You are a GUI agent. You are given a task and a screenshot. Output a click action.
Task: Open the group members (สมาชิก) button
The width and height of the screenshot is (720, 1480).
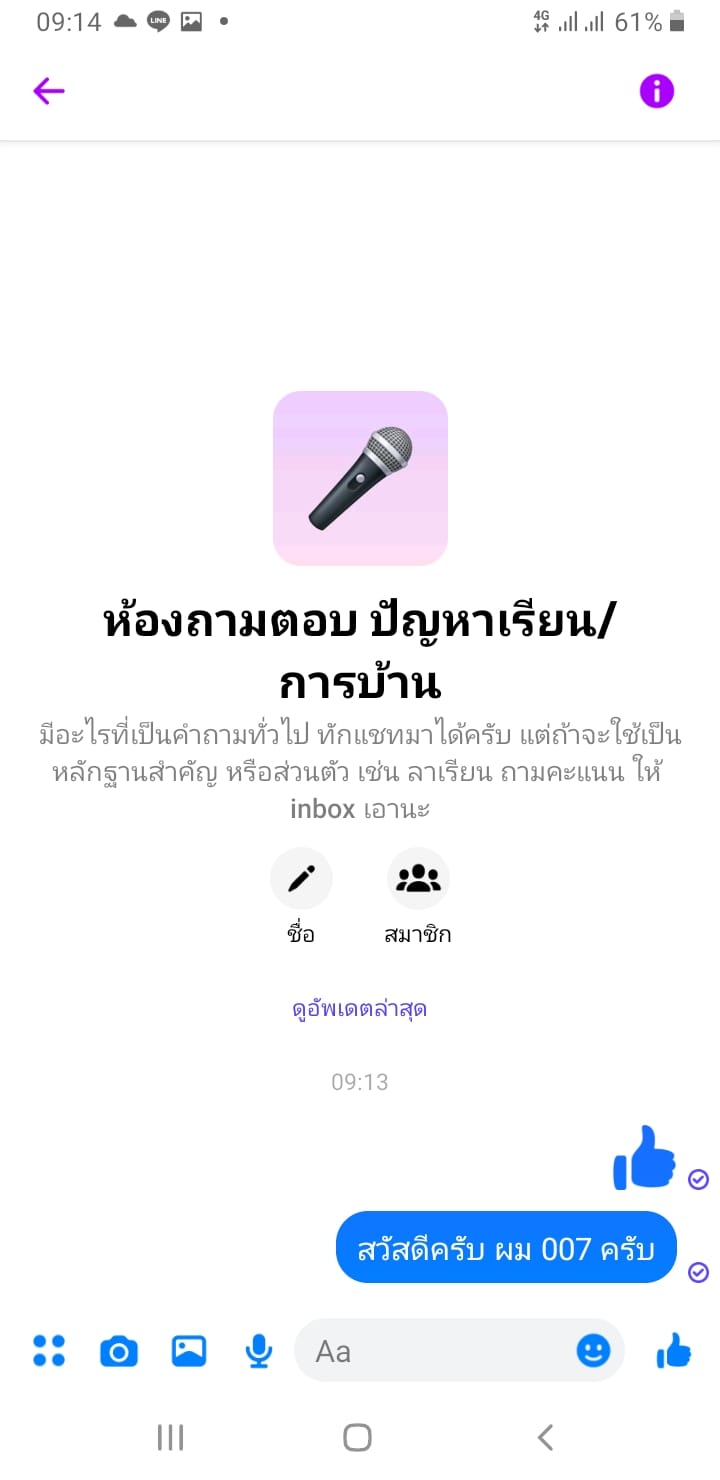(x=418, y=878)
